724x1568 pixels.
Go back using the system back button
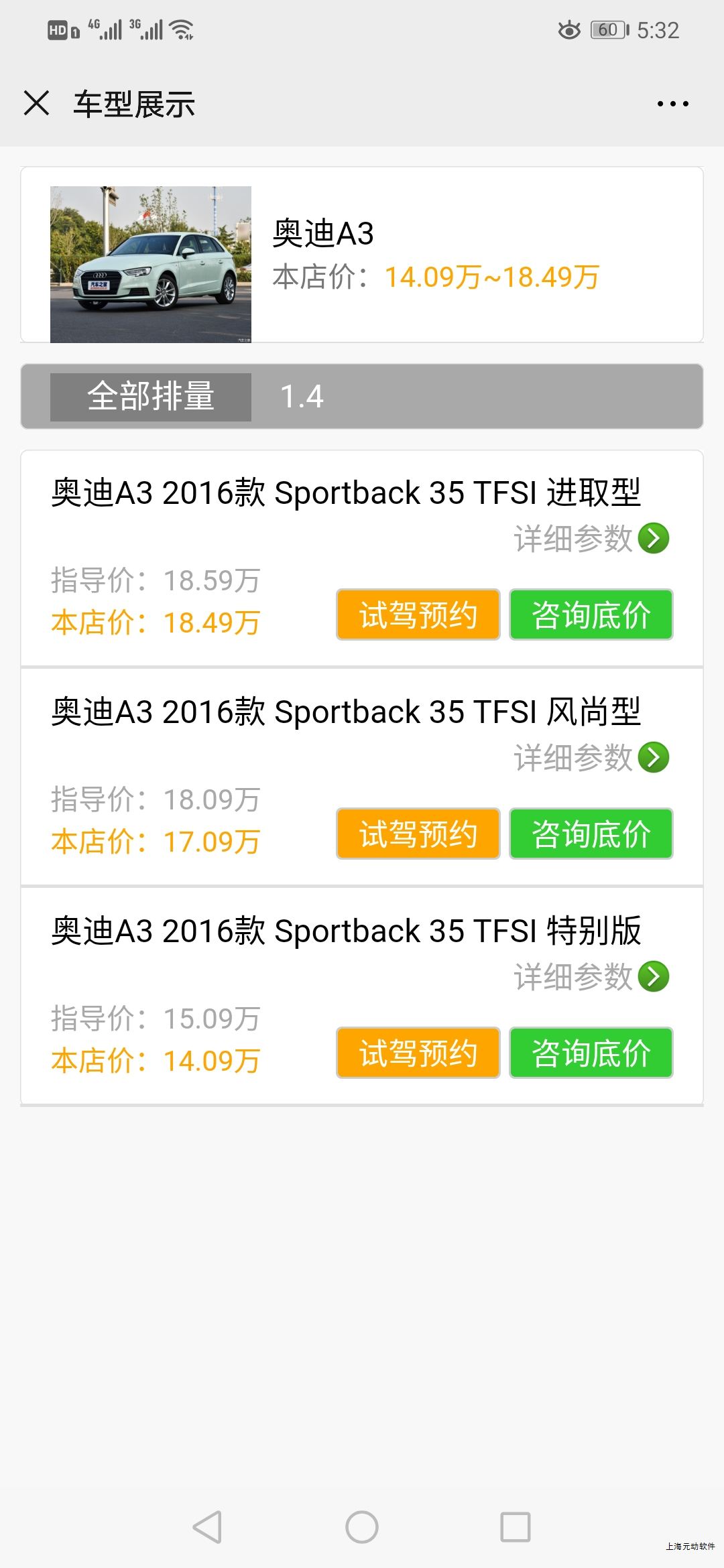tap(207, 1527)
